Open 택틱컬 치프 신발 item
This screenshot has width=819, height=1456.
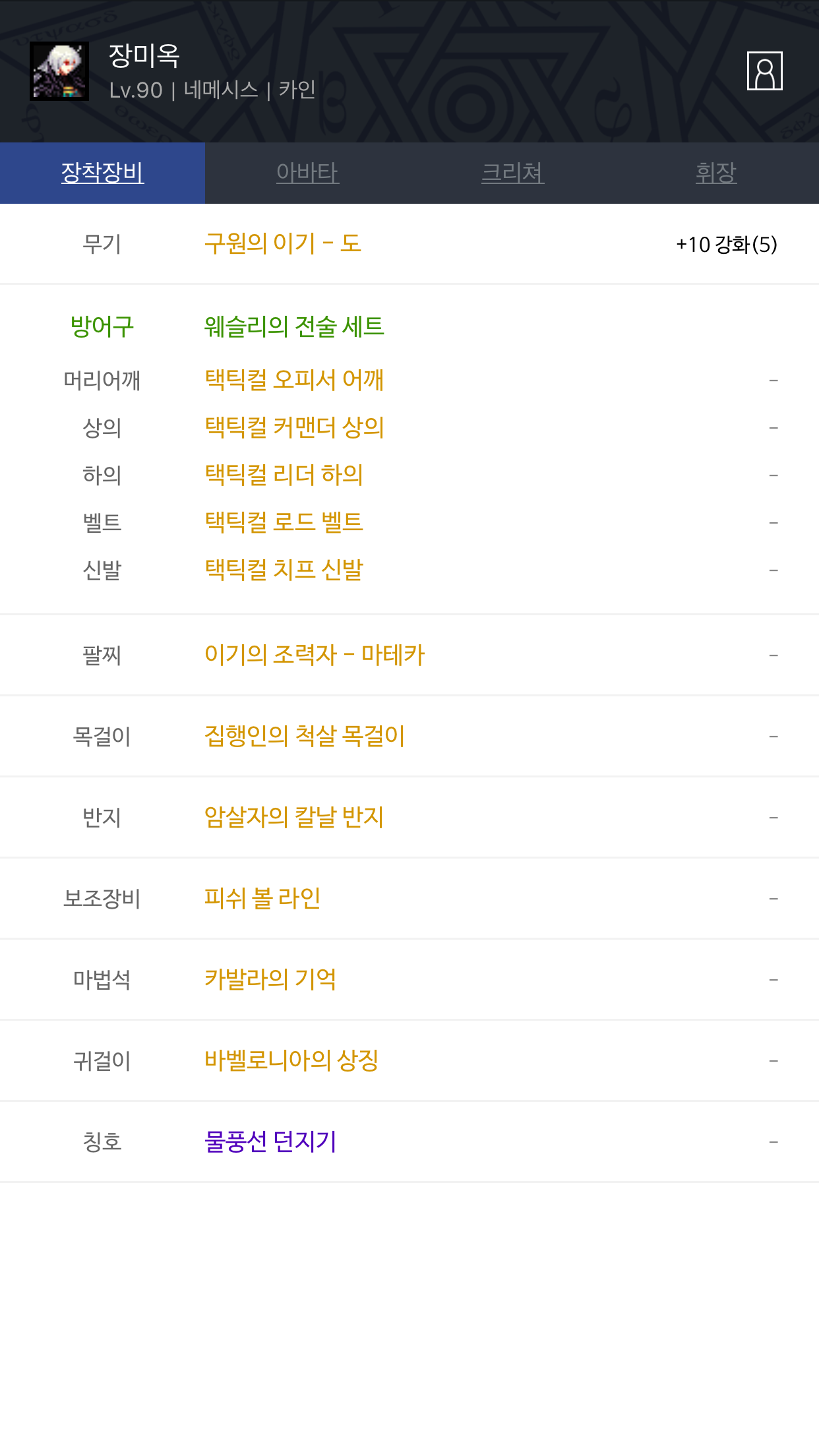pyautogui.click(x=284, y=570)
